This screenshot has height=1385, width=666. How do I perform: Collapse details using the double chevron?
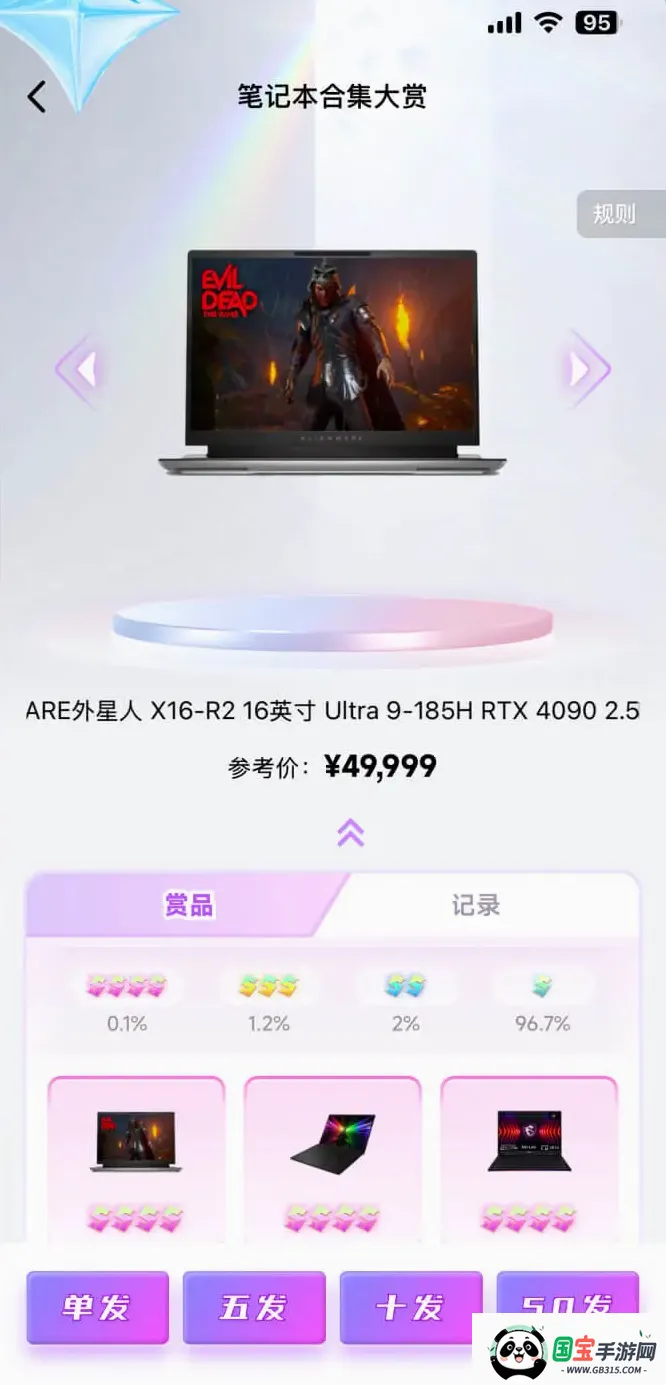[x=350, y=832]
